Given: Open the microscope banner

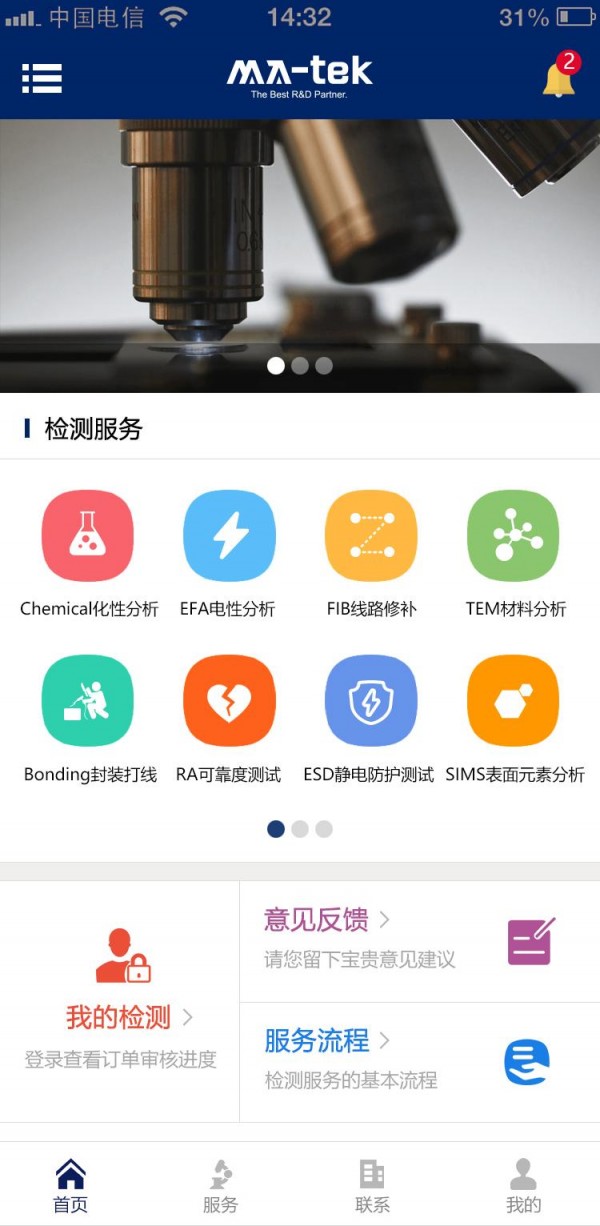Looking at the screenshot, I should coord(300,255).
